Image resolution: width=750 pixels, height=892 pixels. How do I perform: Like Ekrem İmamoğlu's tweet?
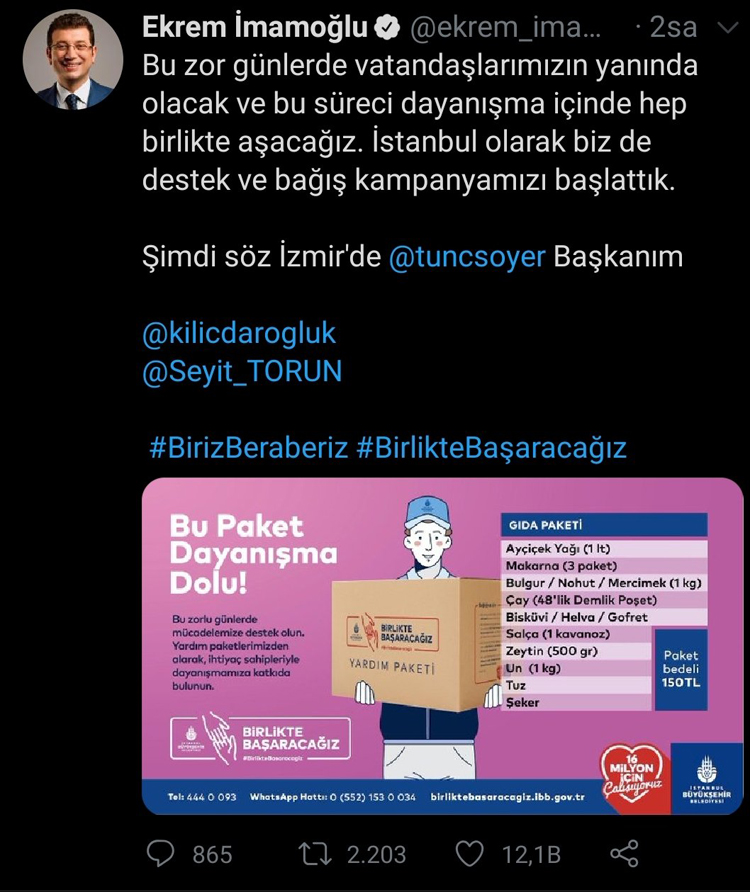(x=469, y=853)
